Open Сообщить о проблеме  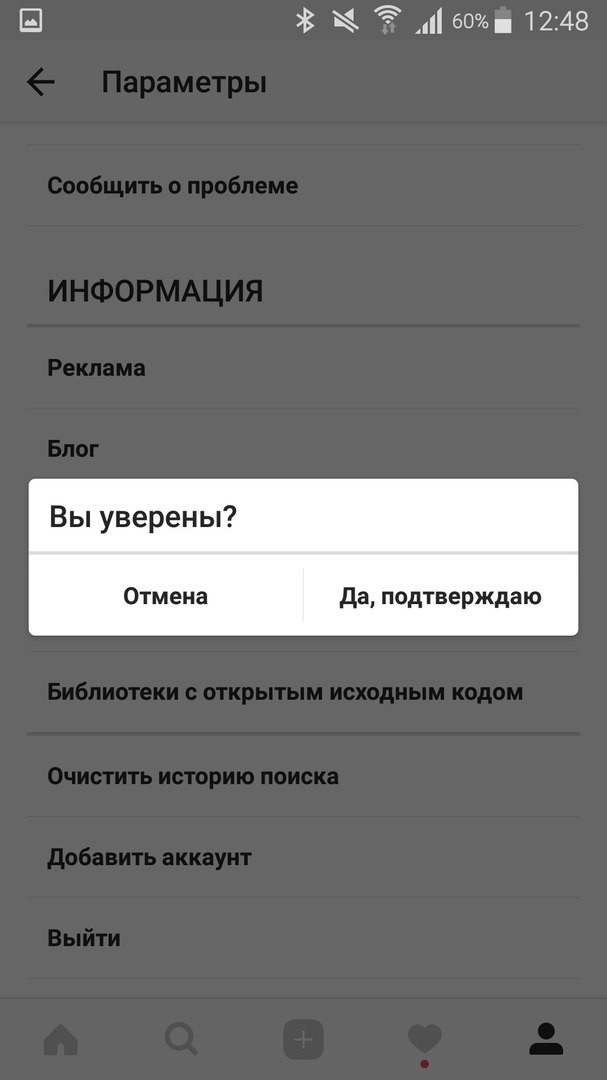pos(303,186)
